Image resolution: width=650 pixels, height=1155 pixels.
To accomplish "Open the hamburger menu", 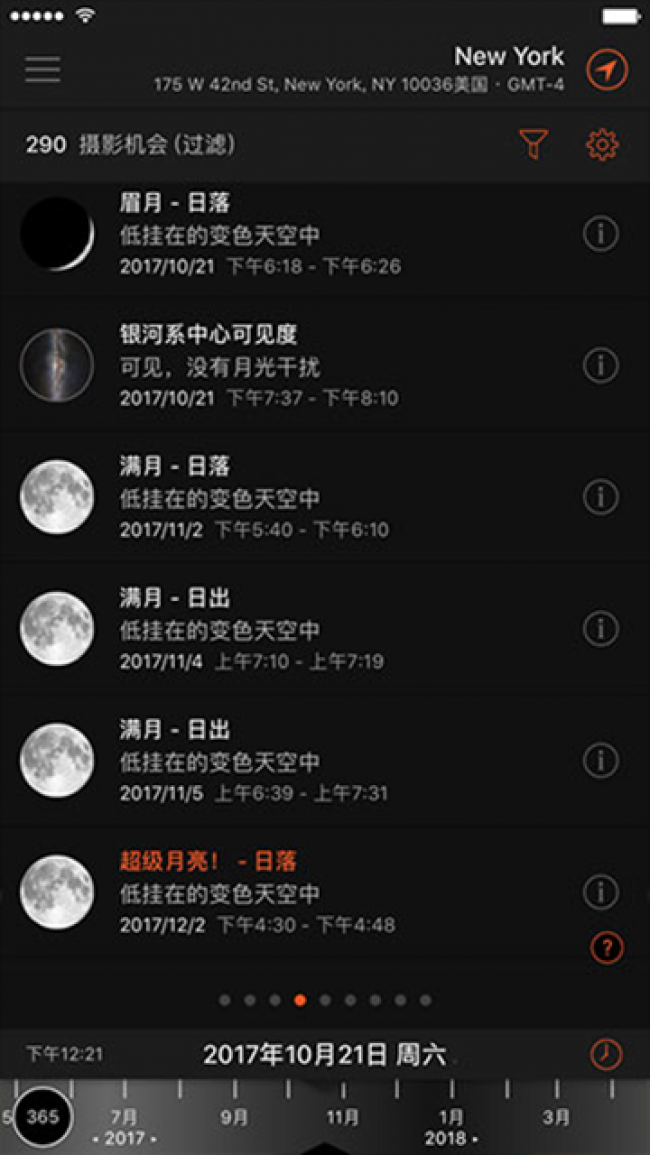I will 43,69.
